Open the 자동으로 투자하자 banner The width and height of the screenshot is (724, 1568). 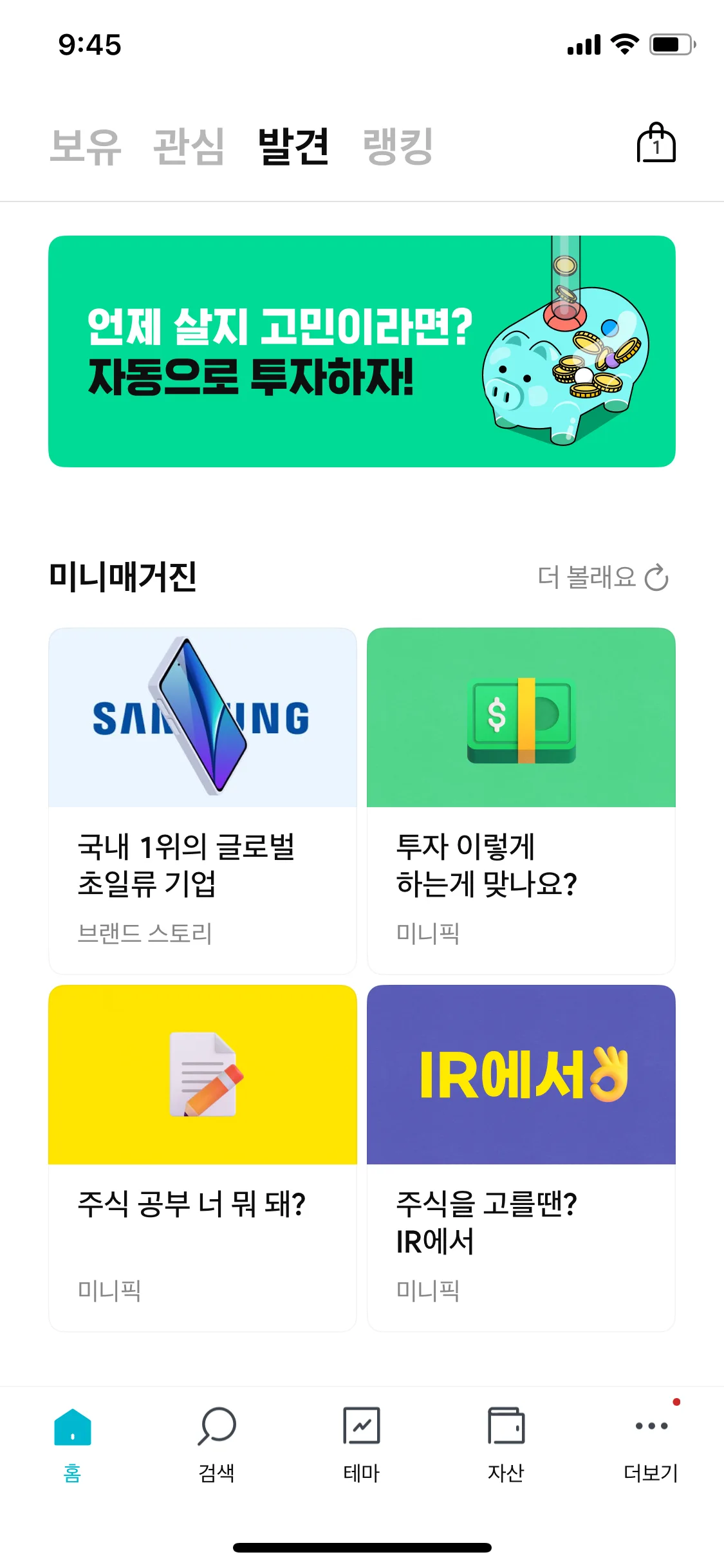[x=362, y=351]
